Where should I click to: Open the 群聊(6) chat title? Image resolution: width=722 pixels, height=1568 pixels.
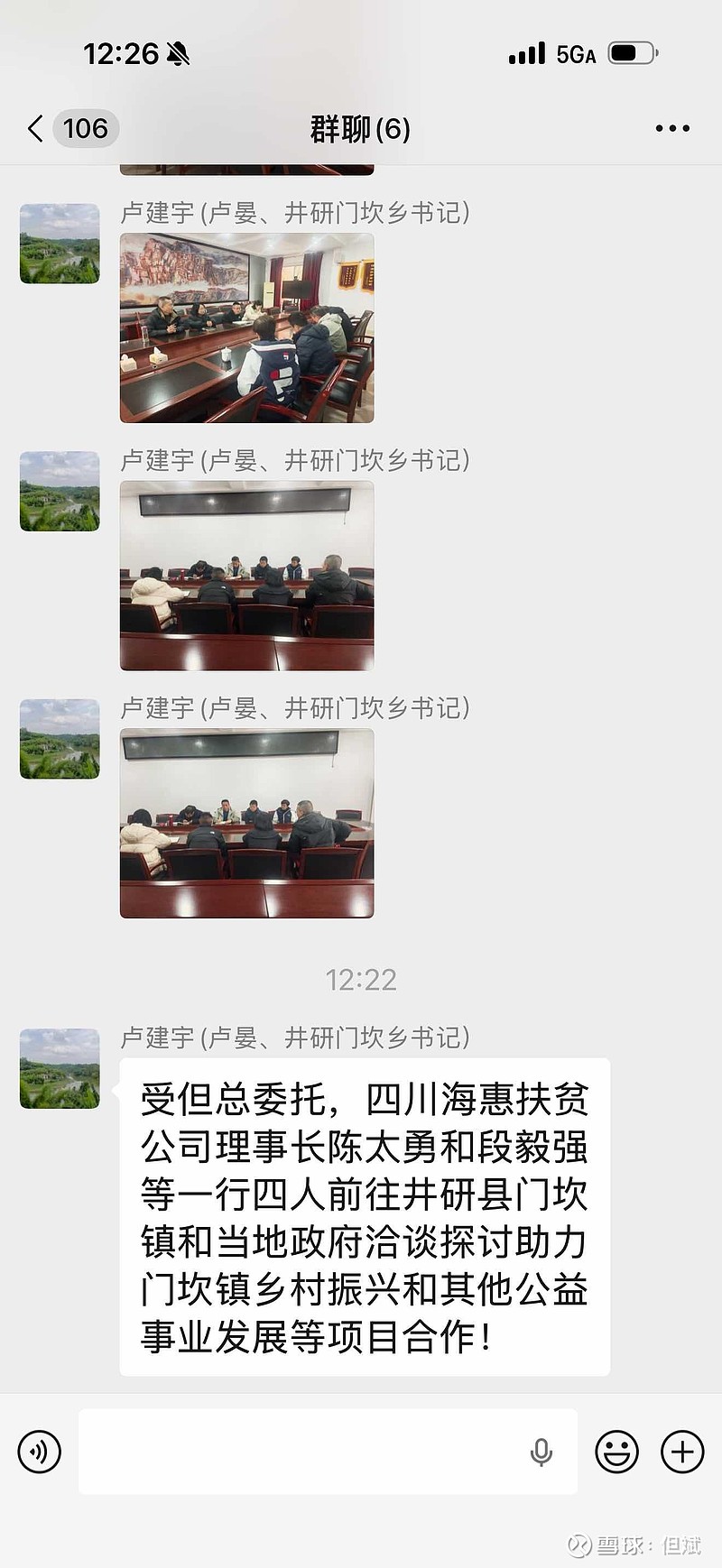click(x=360, y=129)
